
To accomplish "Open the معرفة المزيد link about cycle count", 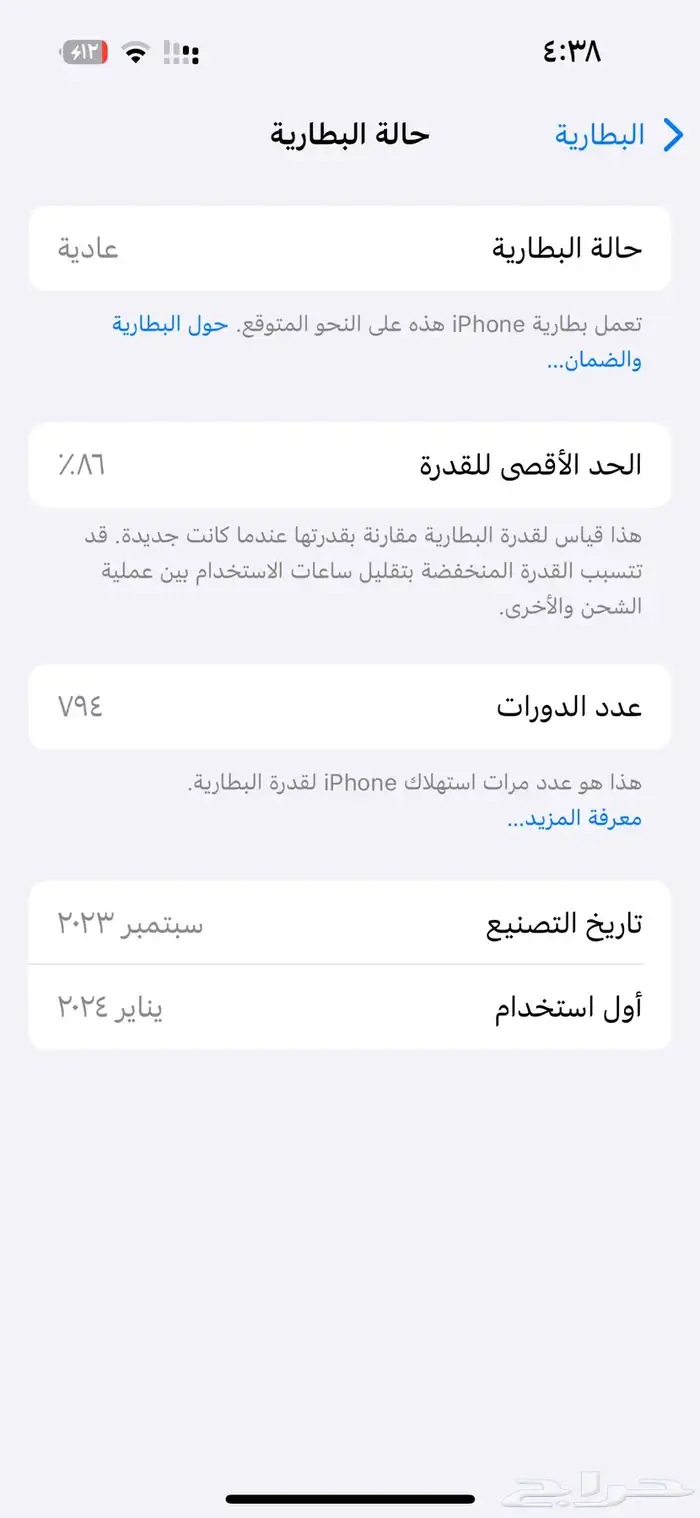I will [x=574, y=818].
